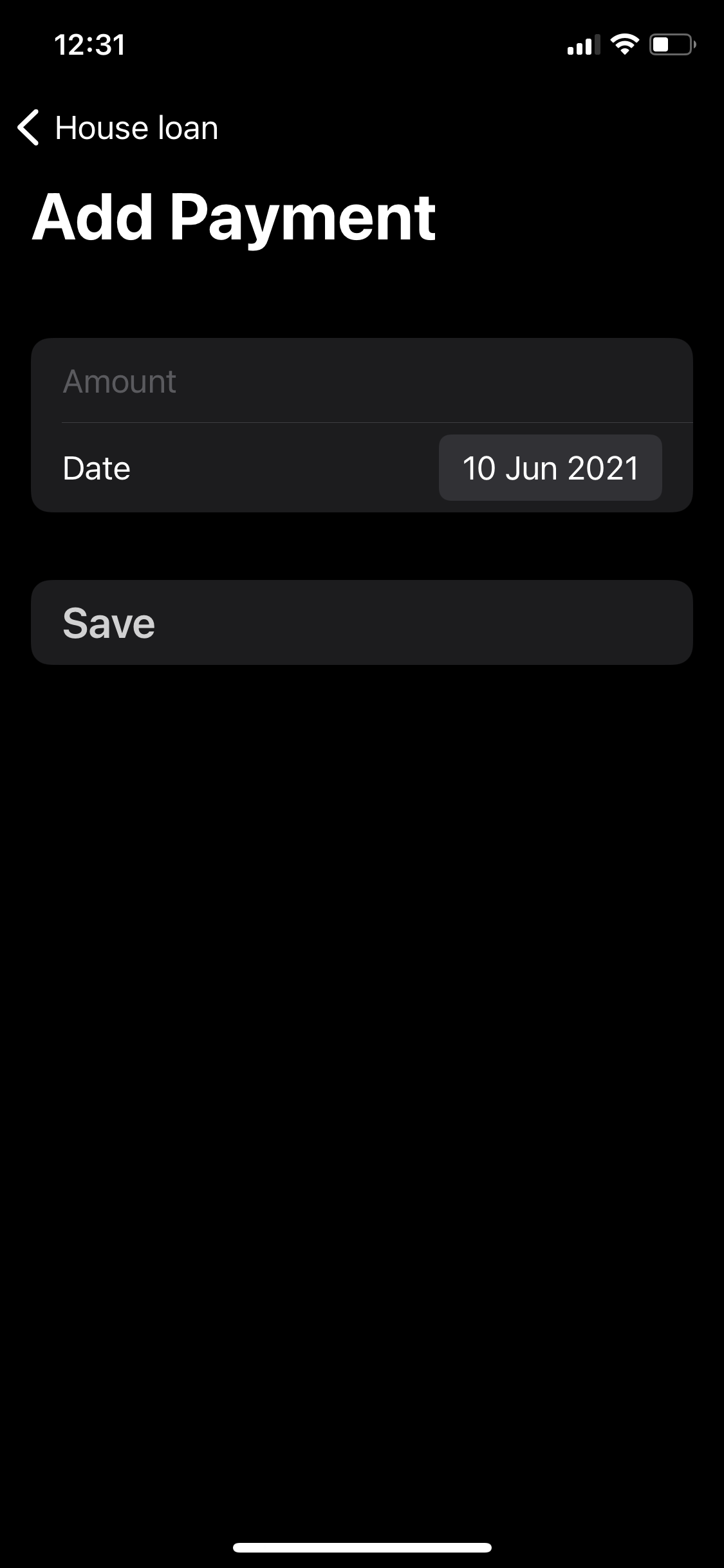Image resolution: width=724 pixels, height=1568 pixels.
Task: Open the date picker showing 10 Jun 2021
Action: pos(550,468)
